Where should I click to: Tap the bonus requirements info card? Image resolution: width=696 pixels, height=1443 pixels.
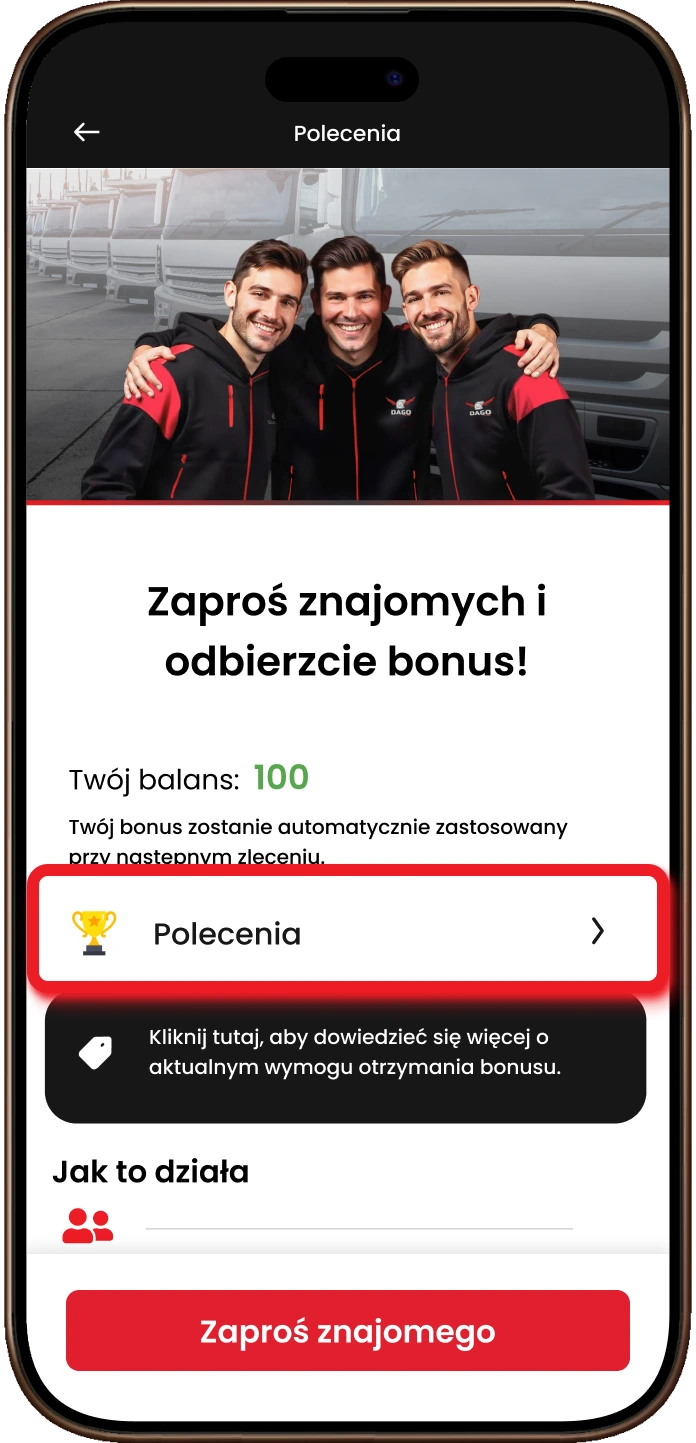345,1052
